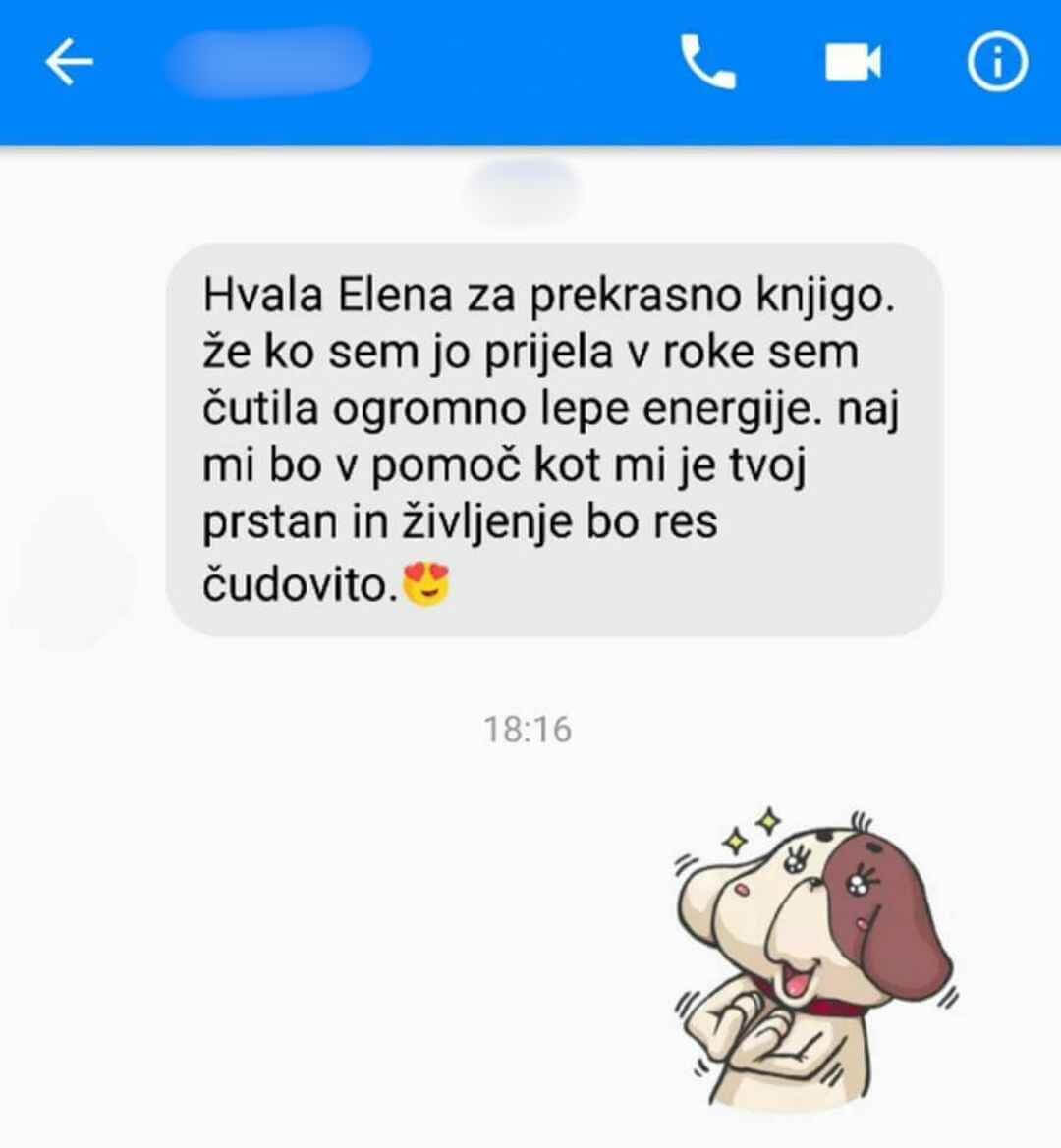This screenshot has height=1148, width=1061.
Task: Start a video call
Action: pos(853,63)
